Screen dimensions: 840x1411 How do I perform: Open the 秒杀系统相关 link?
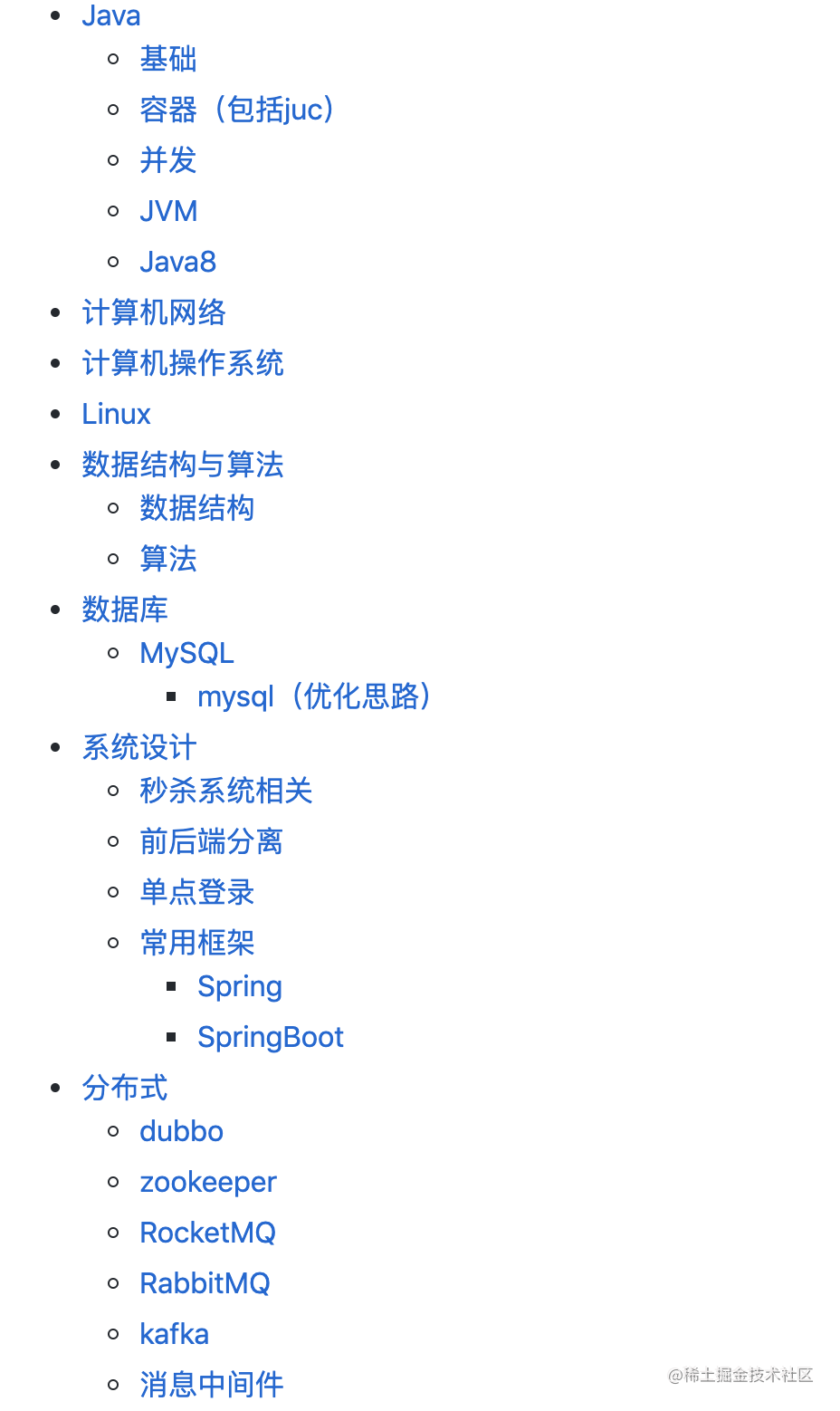tap(226, 791)
